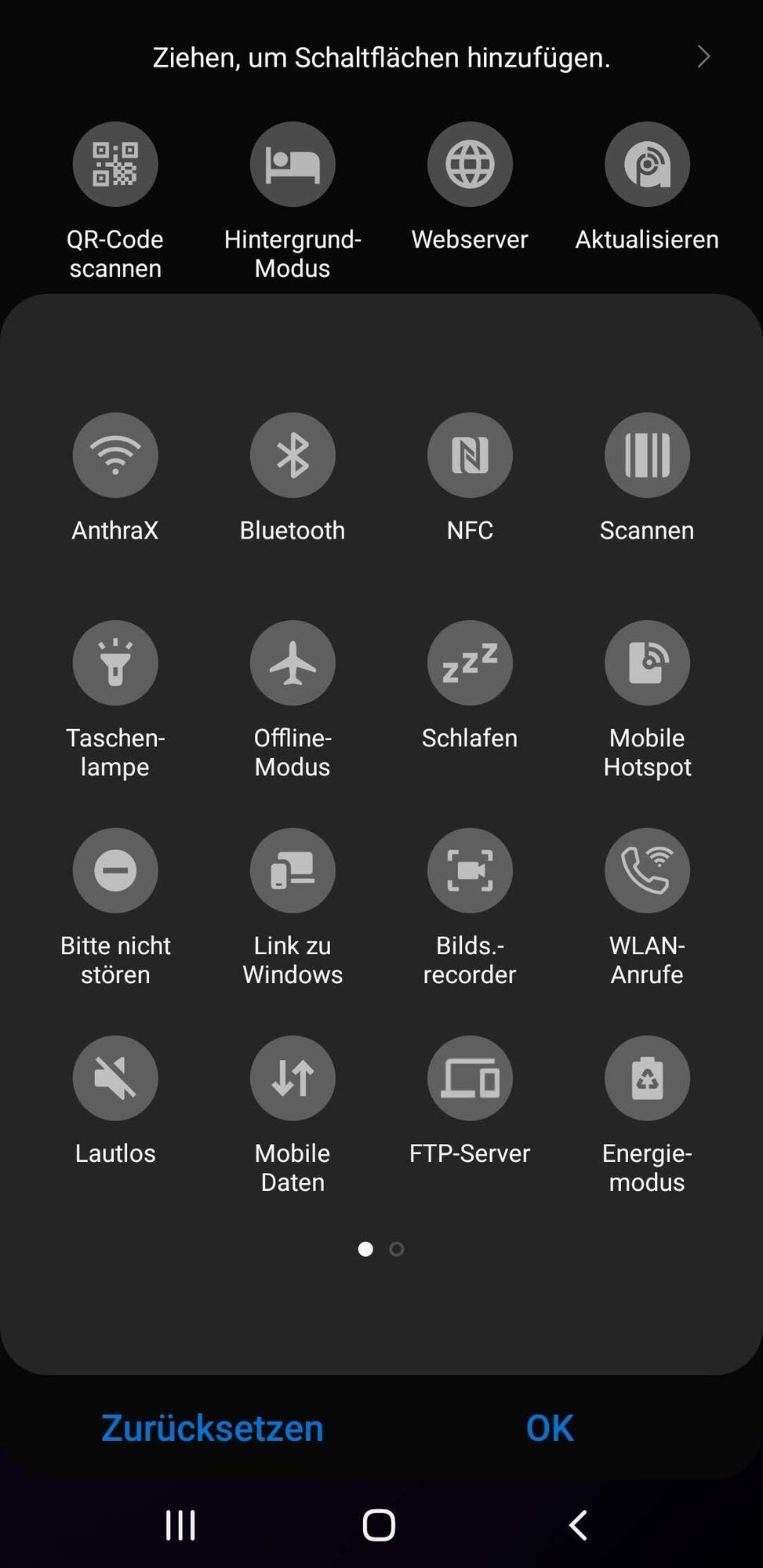Image resolution: width=763 pixels, height=1568 pixels.
Task: Select the Taschenlampe tile
Action: [x=115, y=663]
